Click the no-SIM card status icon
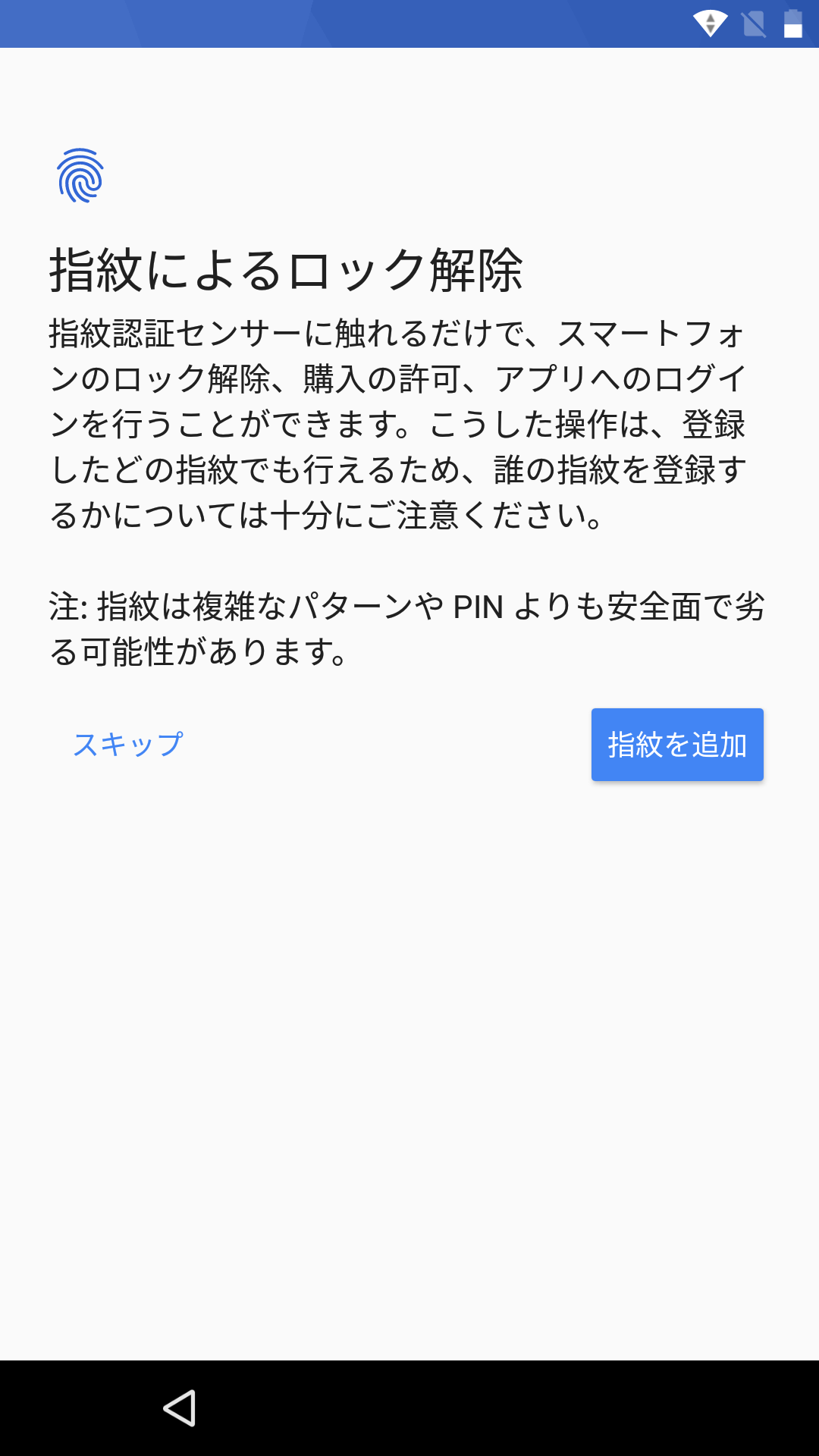Screen dimensions: 819x1456 tap(752, 24)
